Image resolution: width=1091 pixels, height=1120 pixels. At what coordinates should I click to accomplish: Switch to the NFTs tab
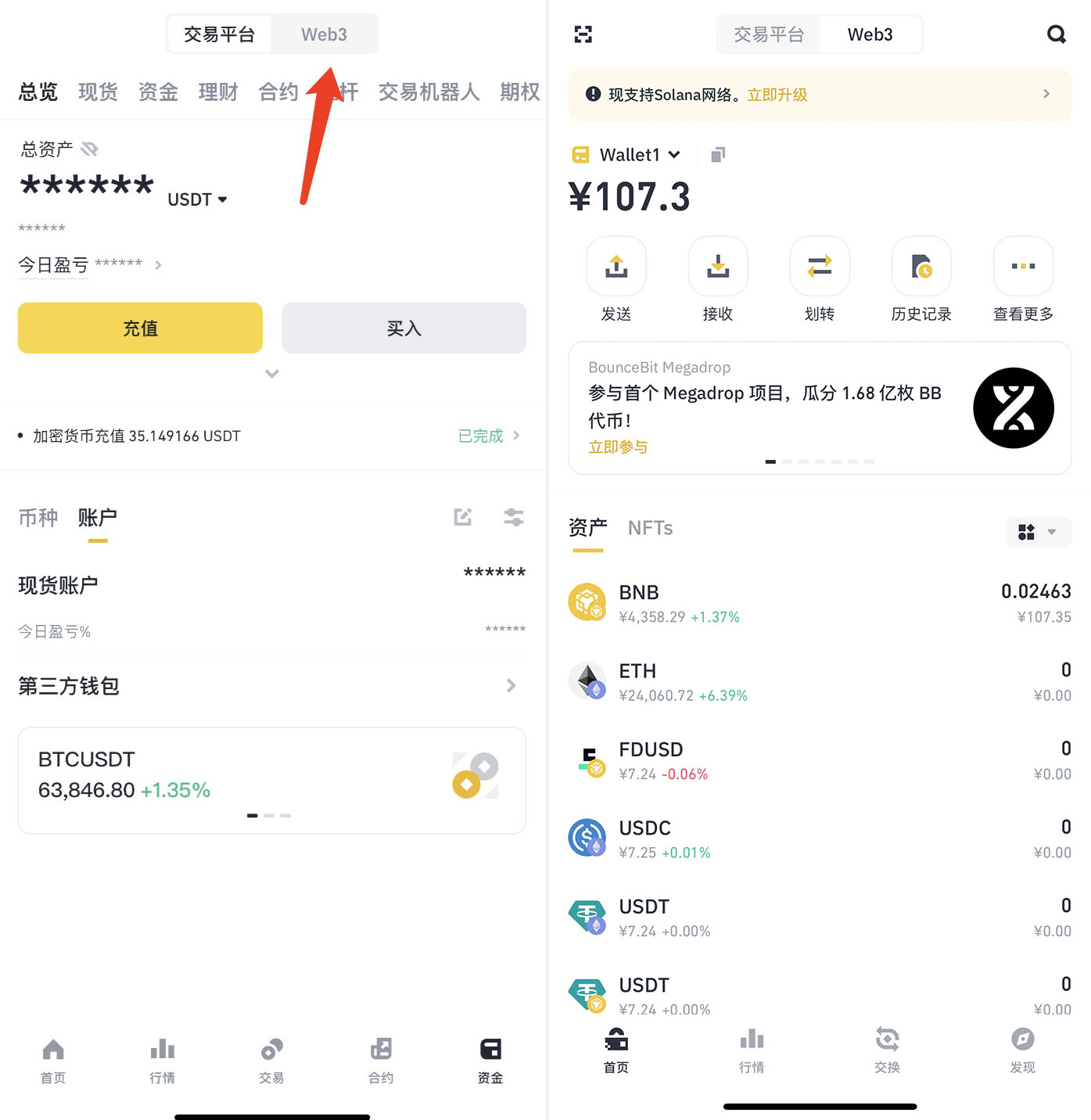click(x=650, y=528)
